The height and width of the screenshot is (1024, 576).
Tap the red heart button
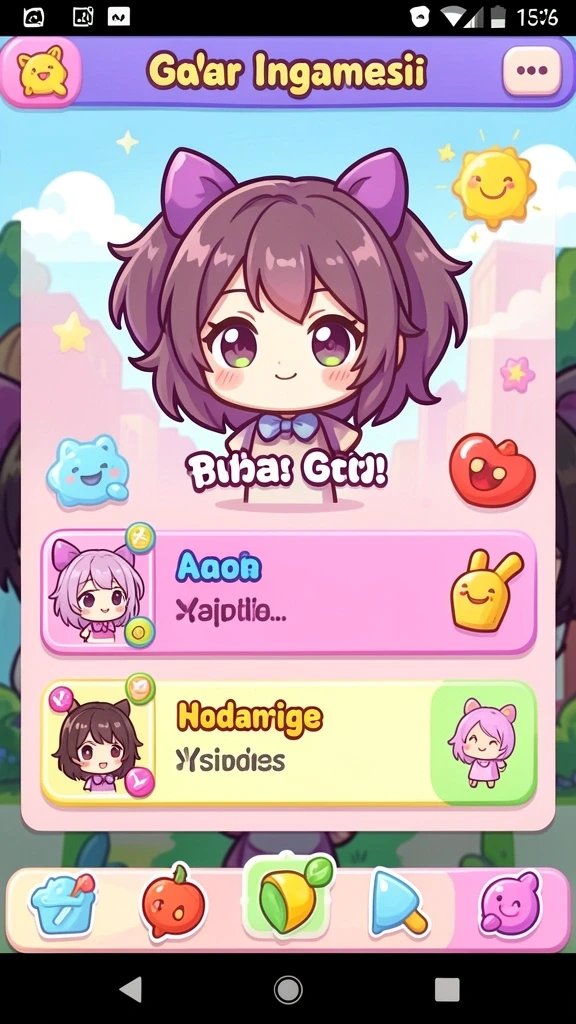tap(492, 470)
